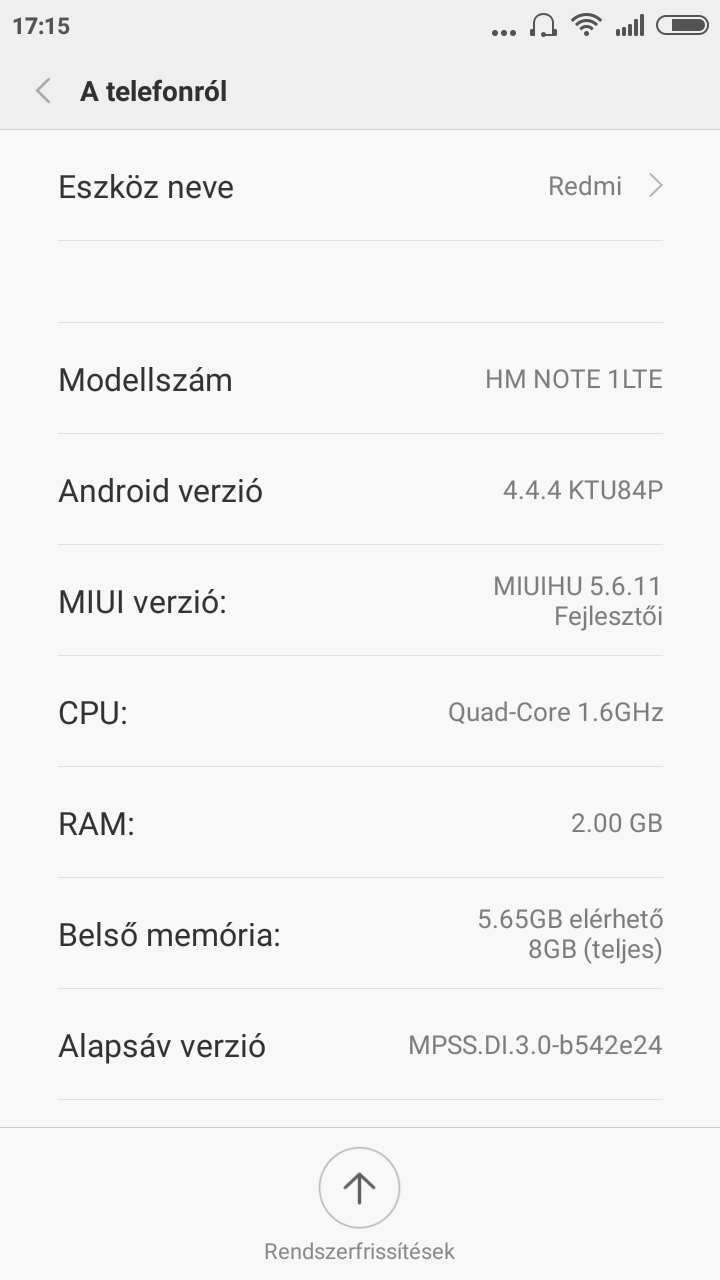720x1280 pixels.
Task: Open the Eszköz neve row
Action: click(360, 187)
